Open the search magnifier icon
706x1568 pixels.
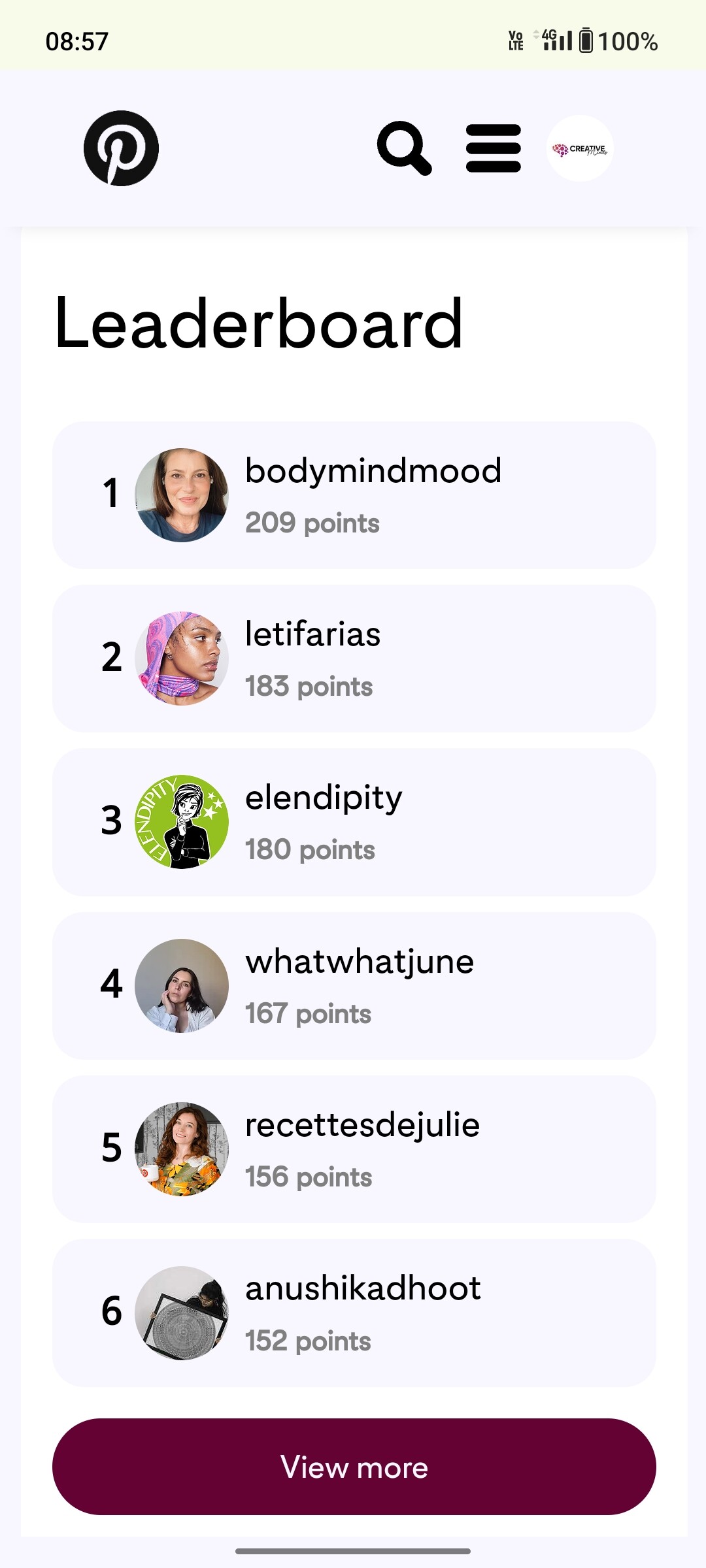(404, 148)
